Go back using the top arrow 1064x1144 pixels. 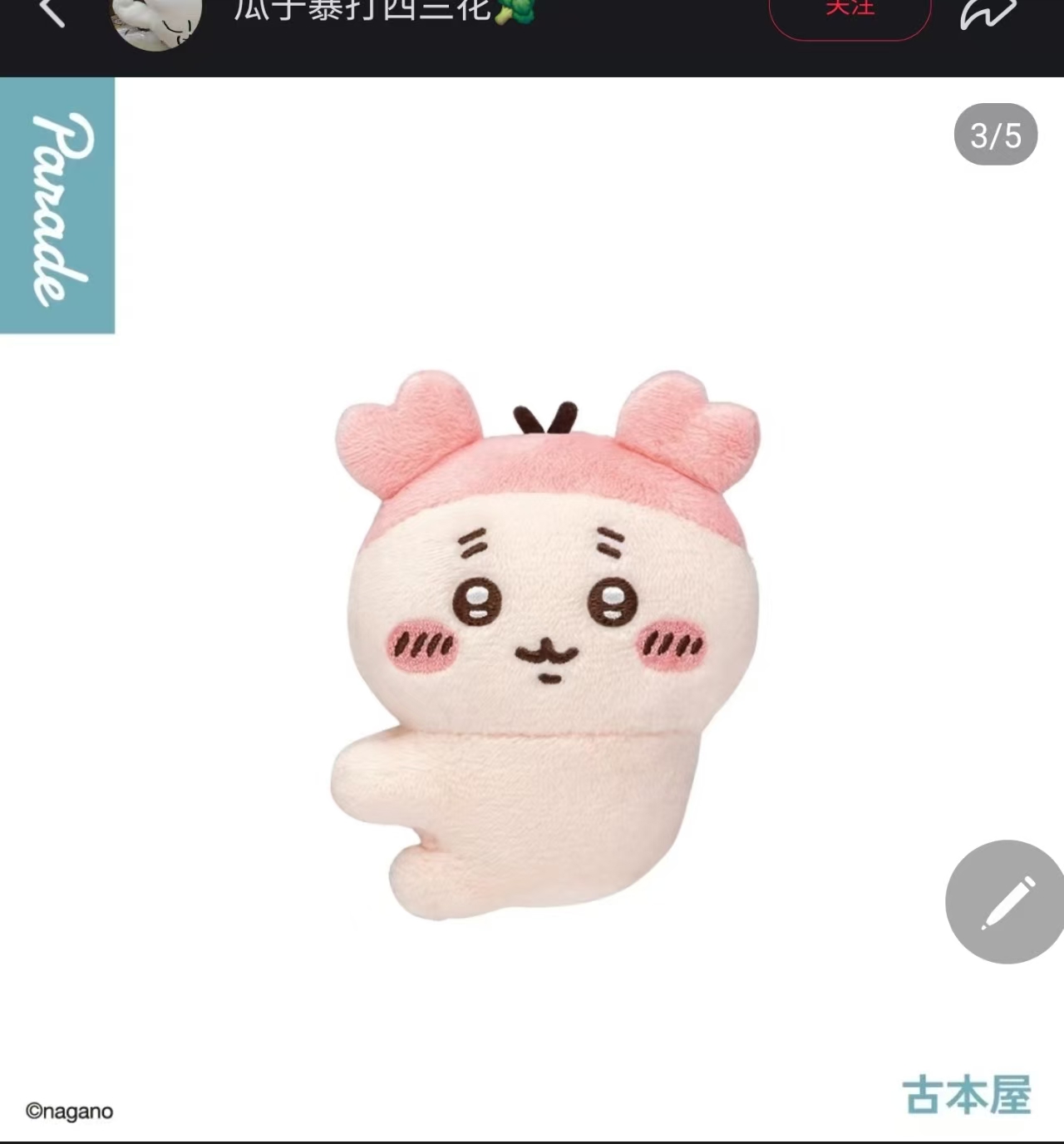[52, 12]
